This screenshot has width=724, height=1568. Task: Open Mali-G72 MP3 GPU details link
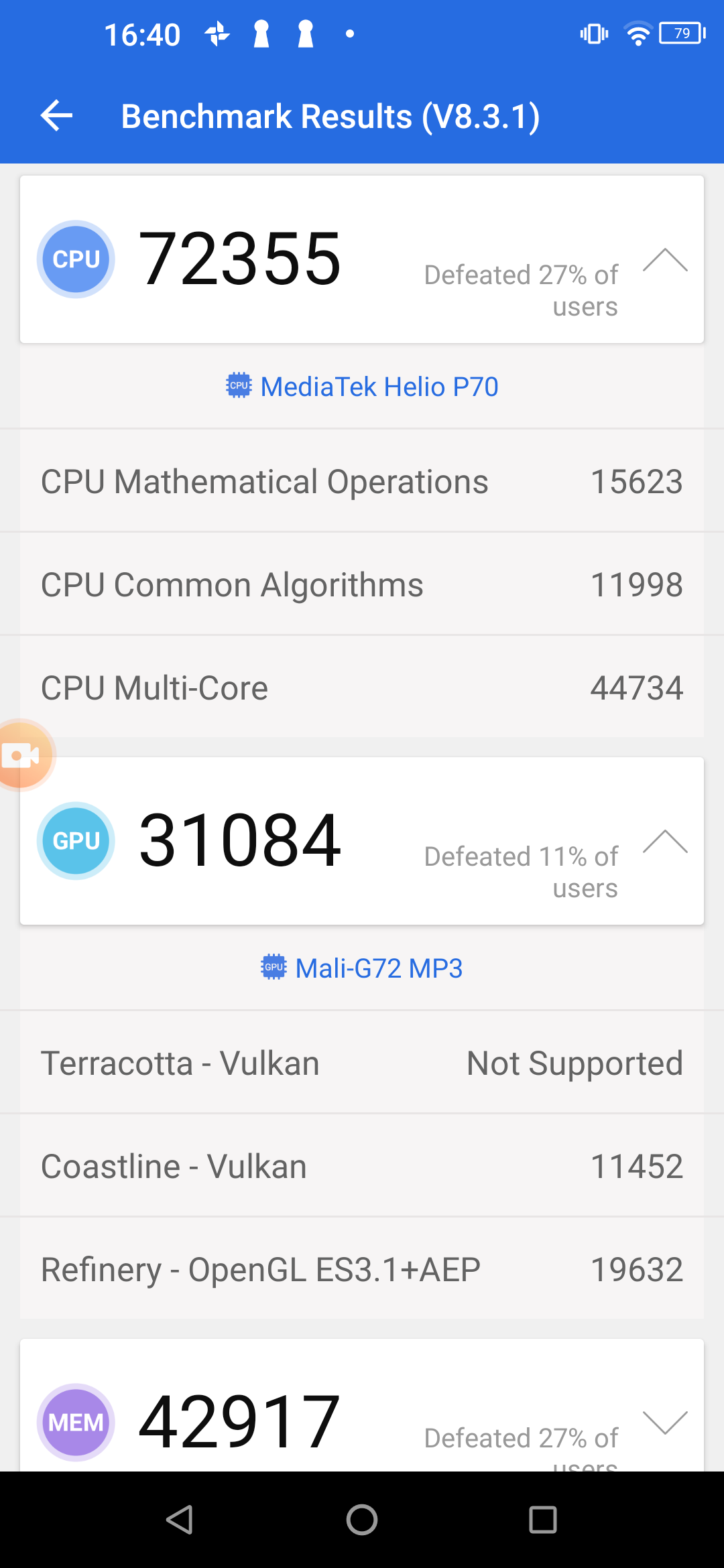[x=362, y=968]
